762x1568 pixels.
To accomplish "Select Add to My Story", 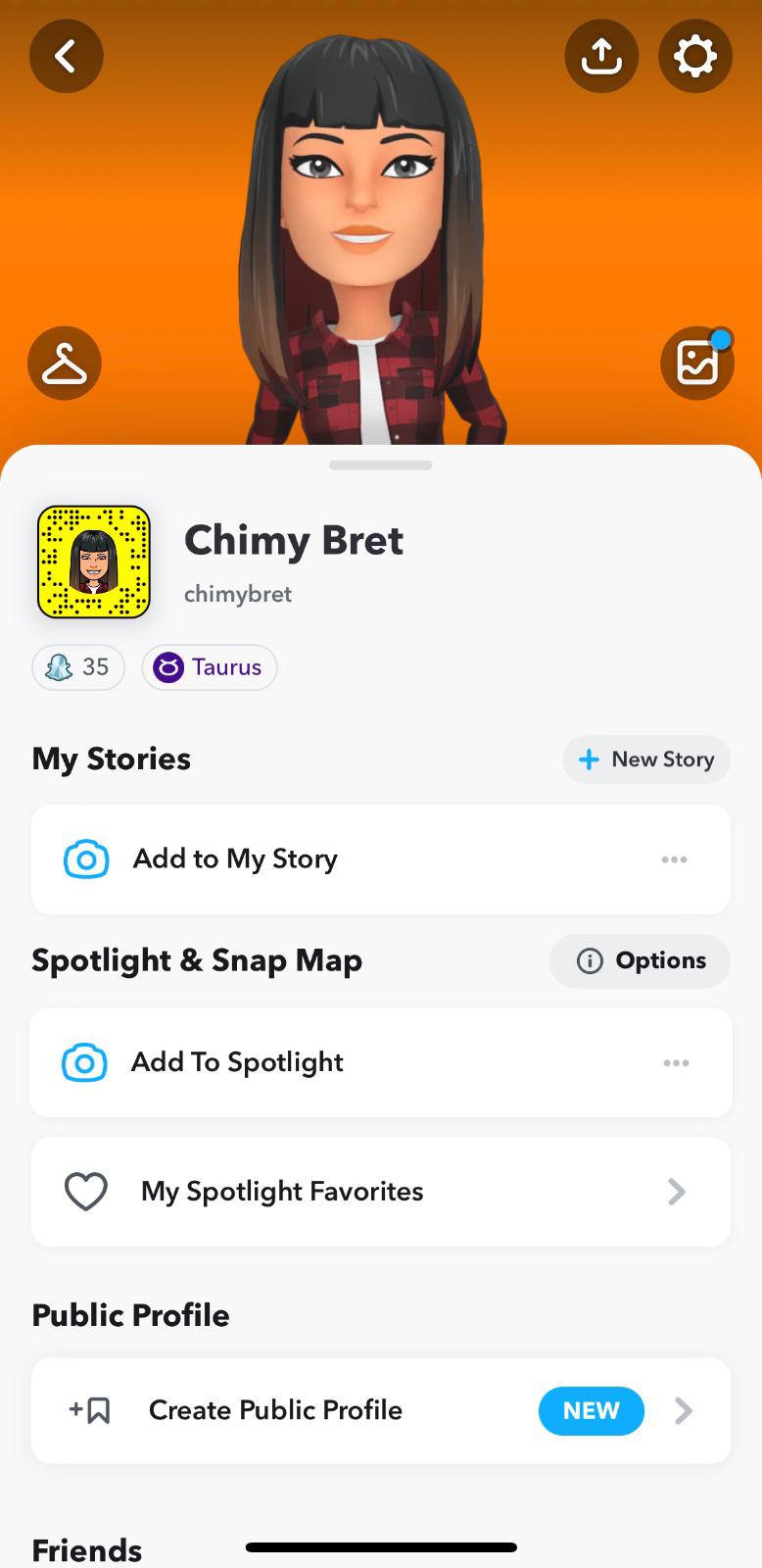I will click(x=235, y=859).
